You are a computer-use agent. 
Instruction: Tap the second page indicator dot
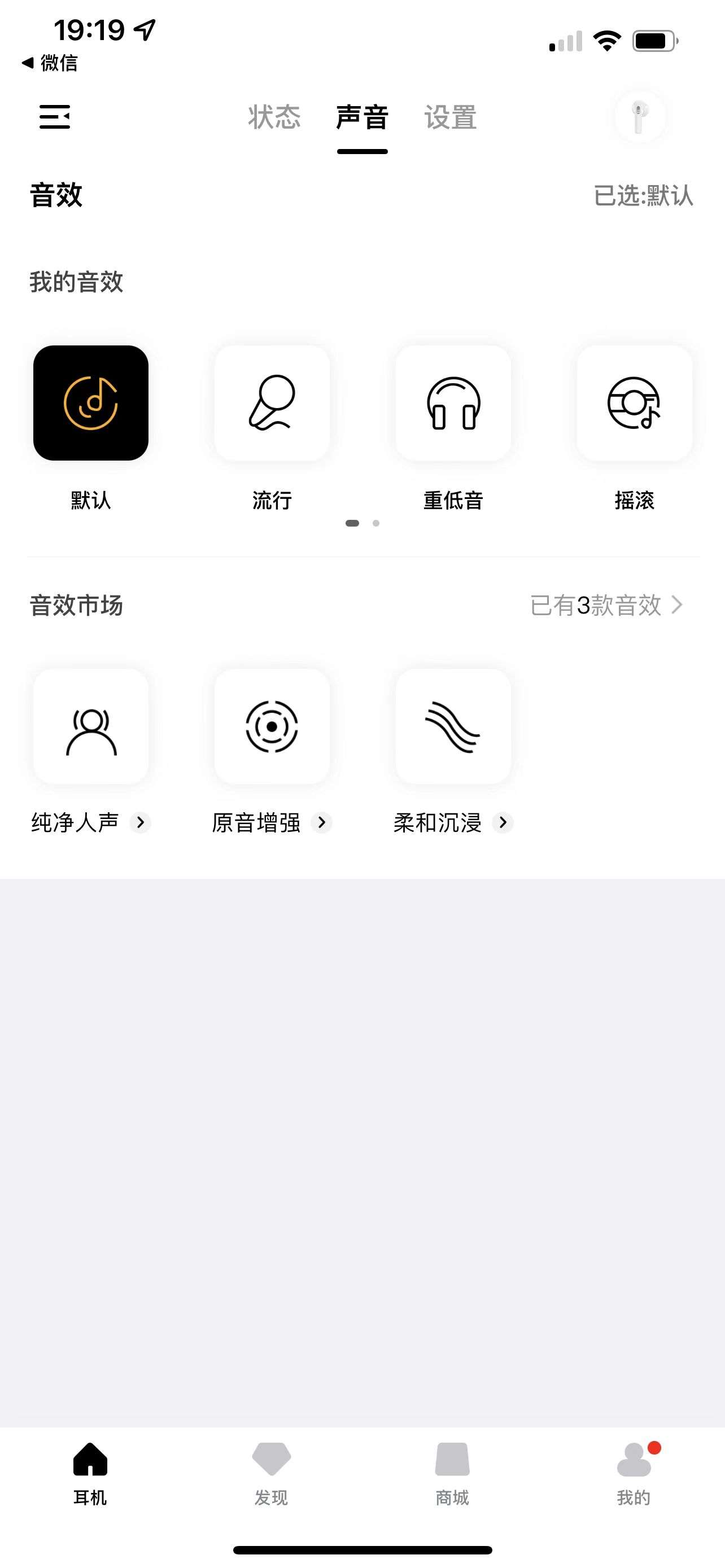coord(375,522)
